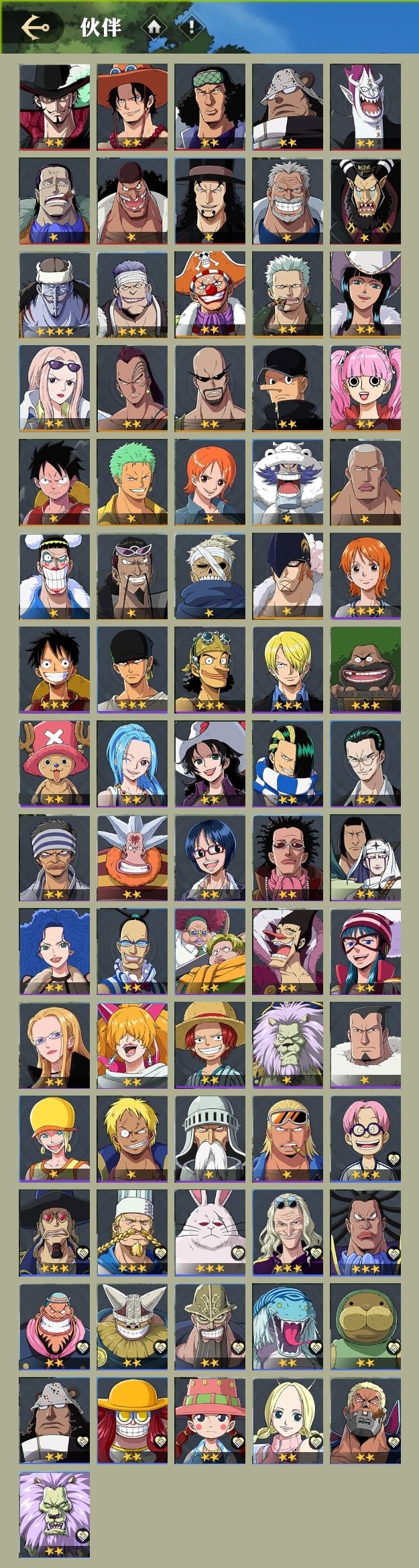Image resolution: width=419 pixels, height=1568 pixels.
Task: Open Usopp with goggles and long nose
Action: 210,669
